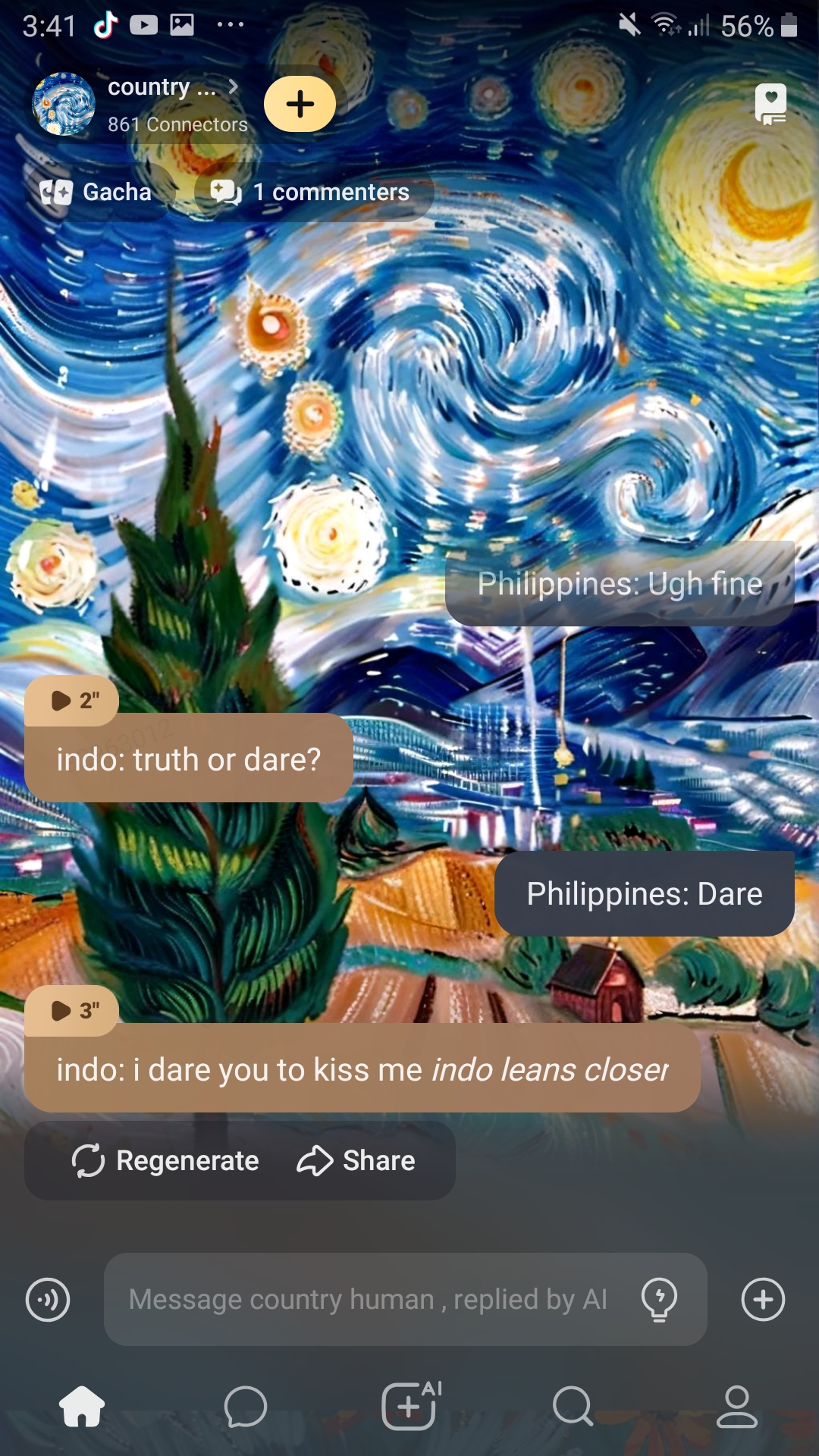This screenshot has height=1456, width=819.
Task: View the 1 commenters chip
Action: [x=314, y=193]
